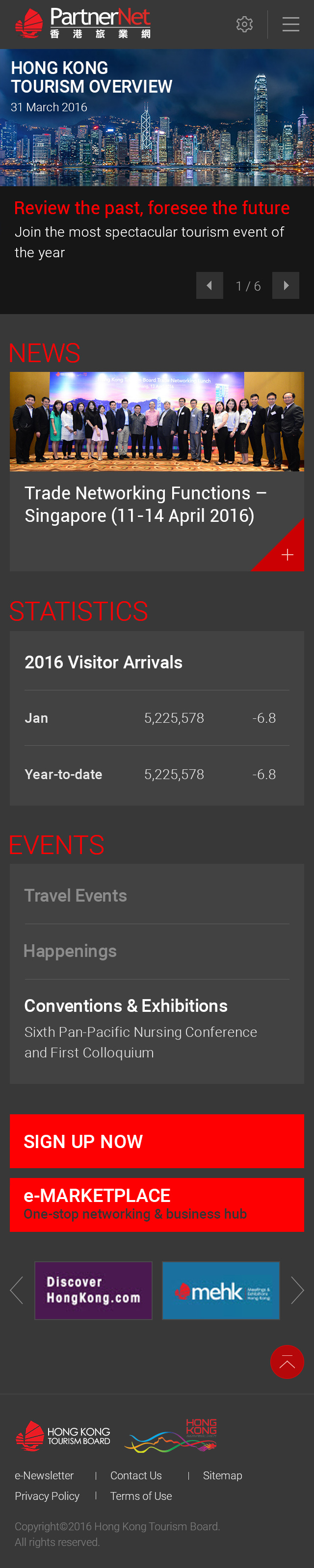
Task: Go to Contact Us page
Action: (136, 1475)
